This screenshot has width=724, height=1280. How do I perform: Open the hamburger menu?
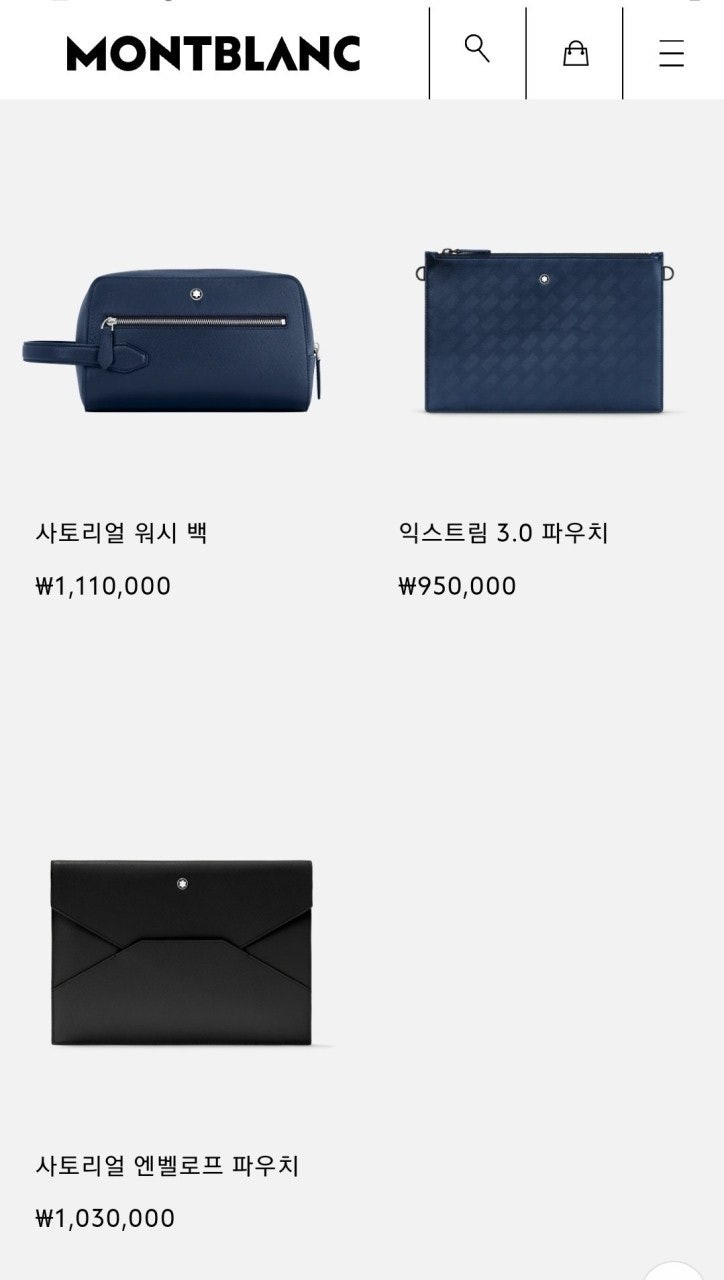pos(671,54)
